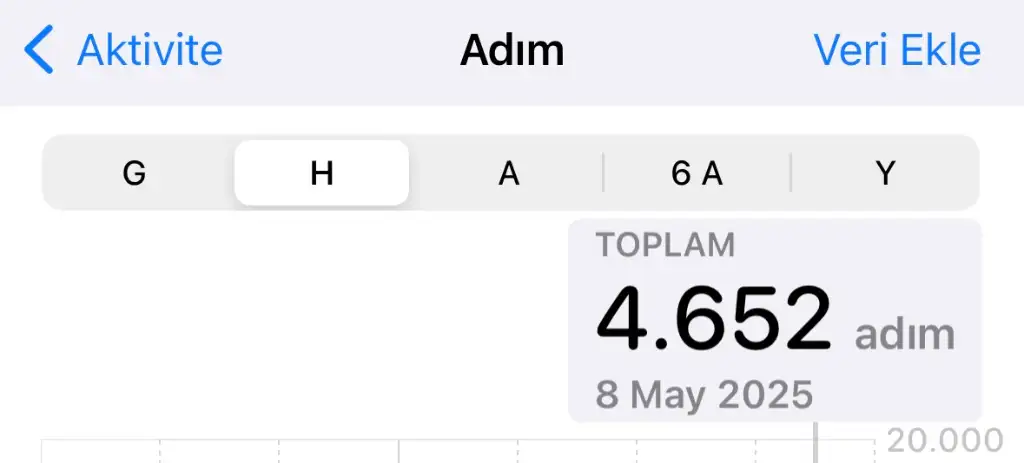Switch to the Y year view
The width and height of the screenshot is (1024, 463).
point(885,173)
